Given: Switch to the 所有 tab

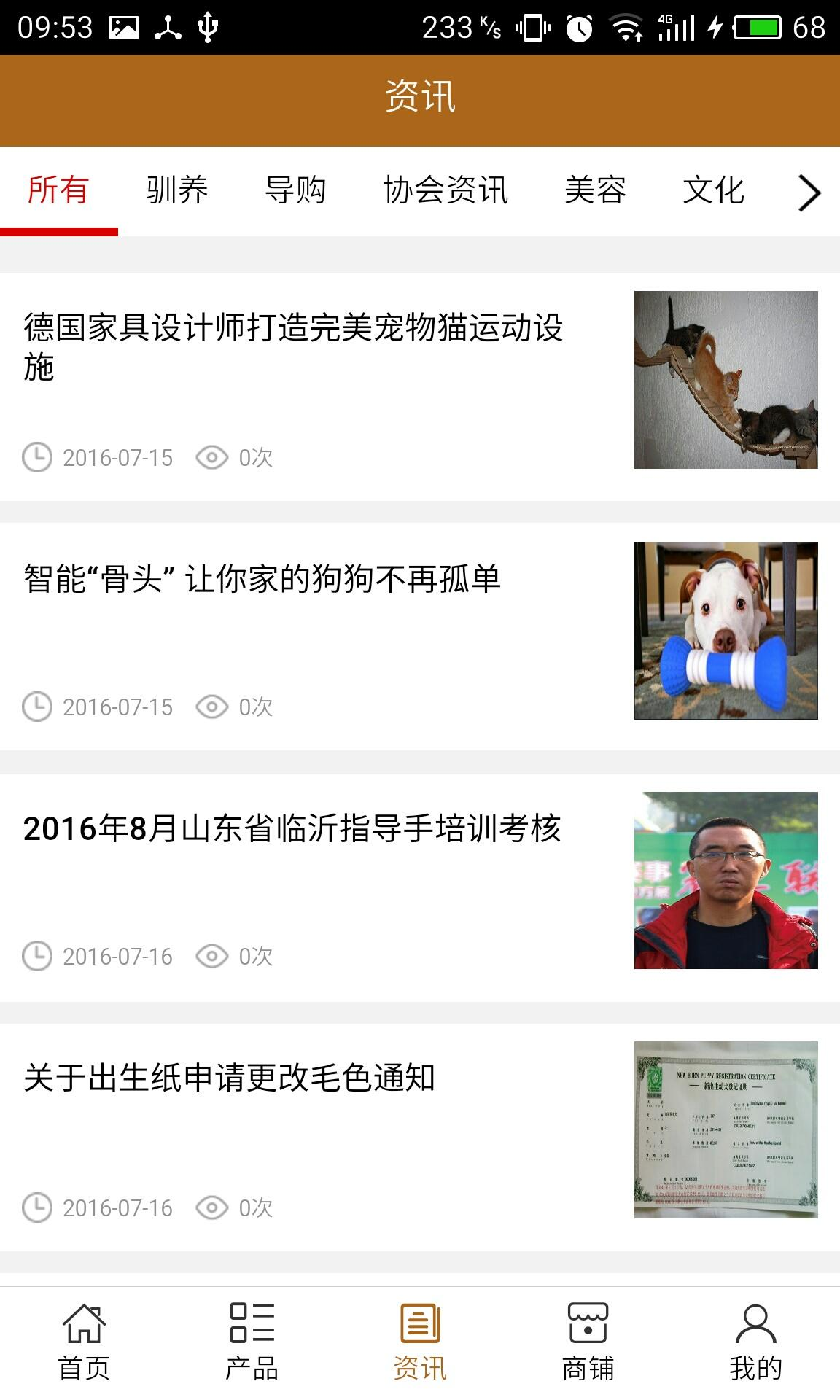Looking at the screenshot, I should coord(58,191).
